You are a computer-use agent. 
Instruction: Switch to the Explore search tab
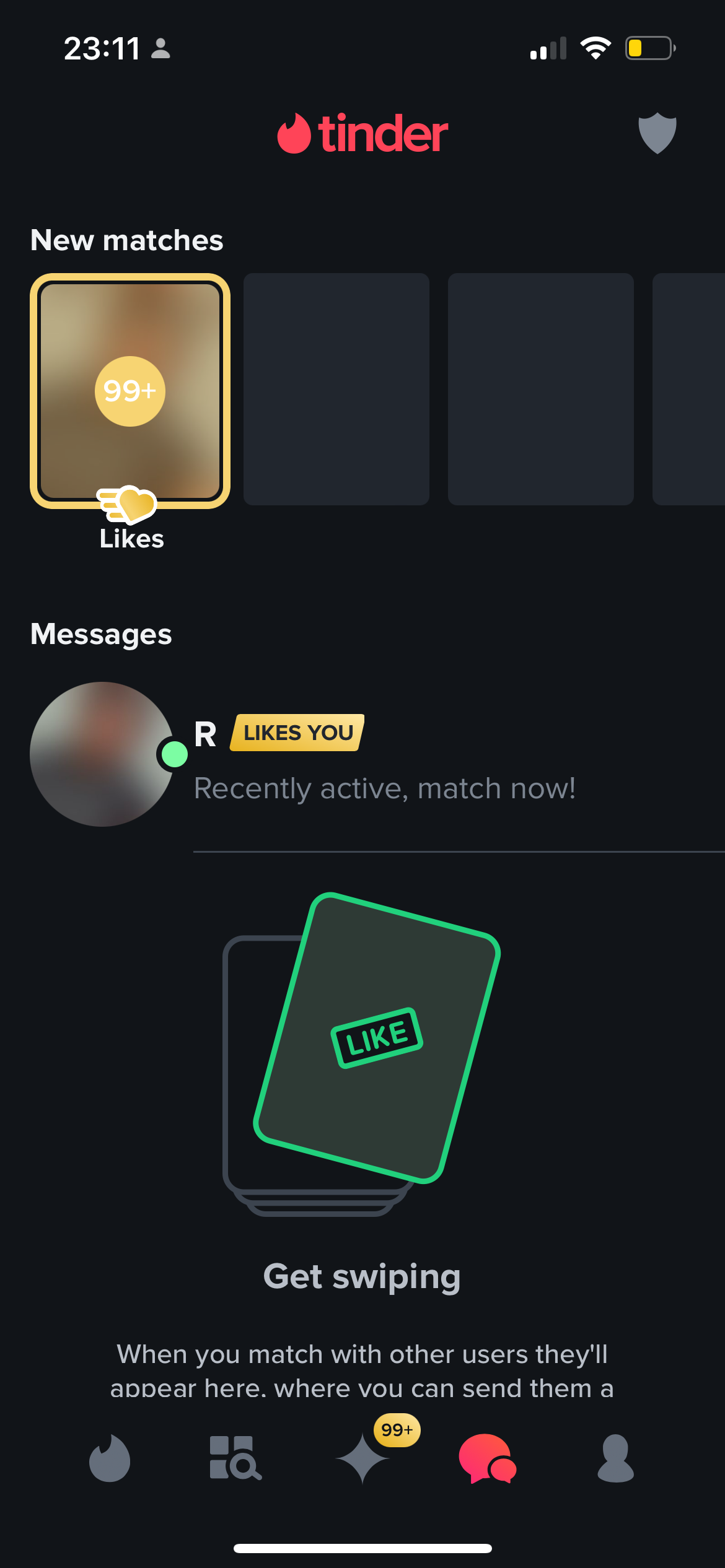coord(235,1459)
